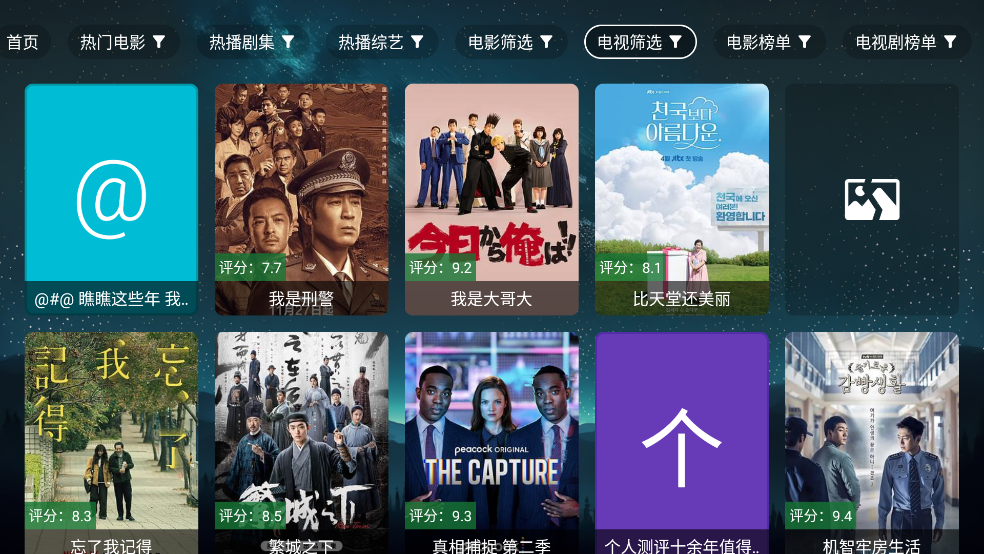Viewport: 984px width, 554px height.
Task: Open the 热播剧集 tab
Action: 252,42
